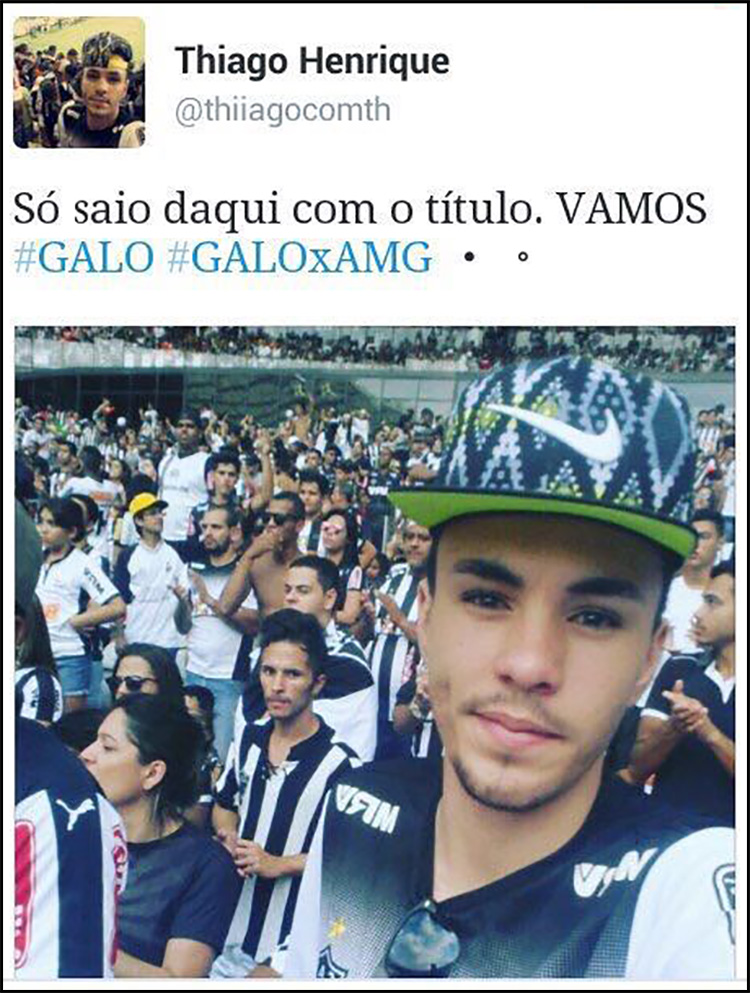View the tweet's stadium photo full screen
The height and width of the screenshot is (993, 750).
375,650
